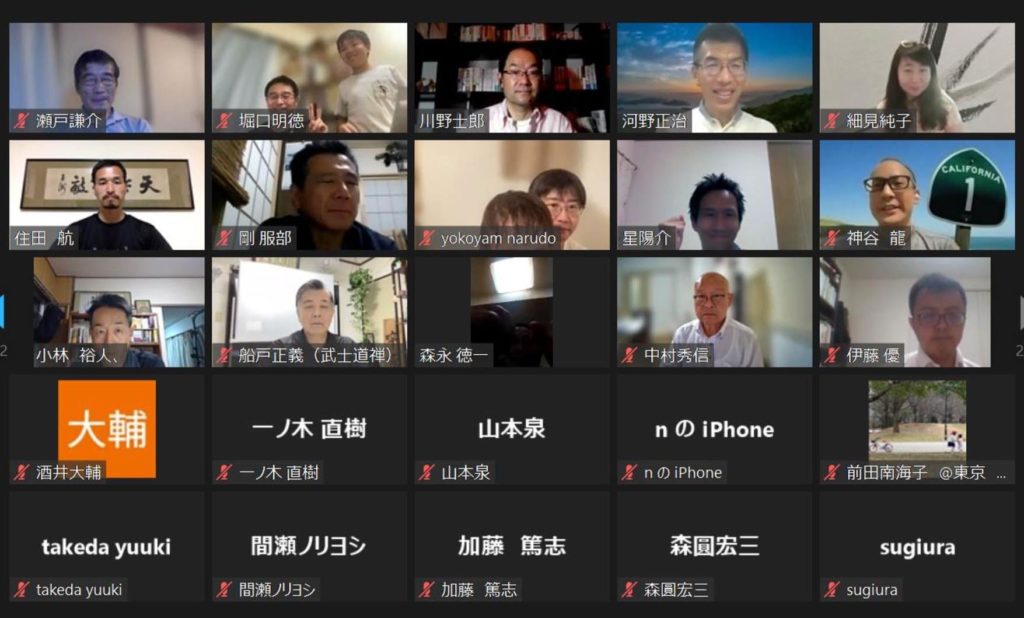Open 船戸正義's video tile
This screenshot has width=1024, height=618.
coord(310,312)
